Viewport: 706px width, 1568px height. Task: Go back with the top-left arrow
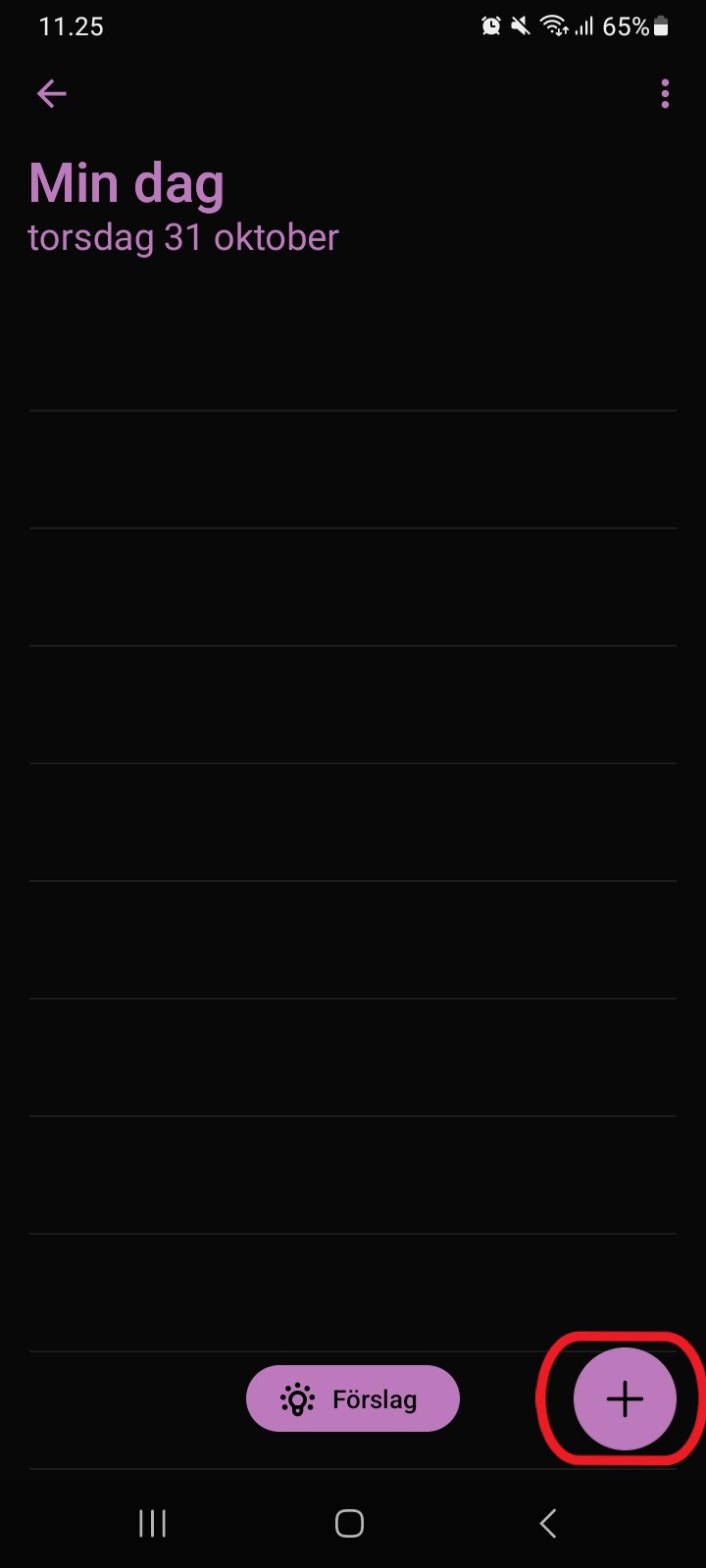click(x=51, y=94)
